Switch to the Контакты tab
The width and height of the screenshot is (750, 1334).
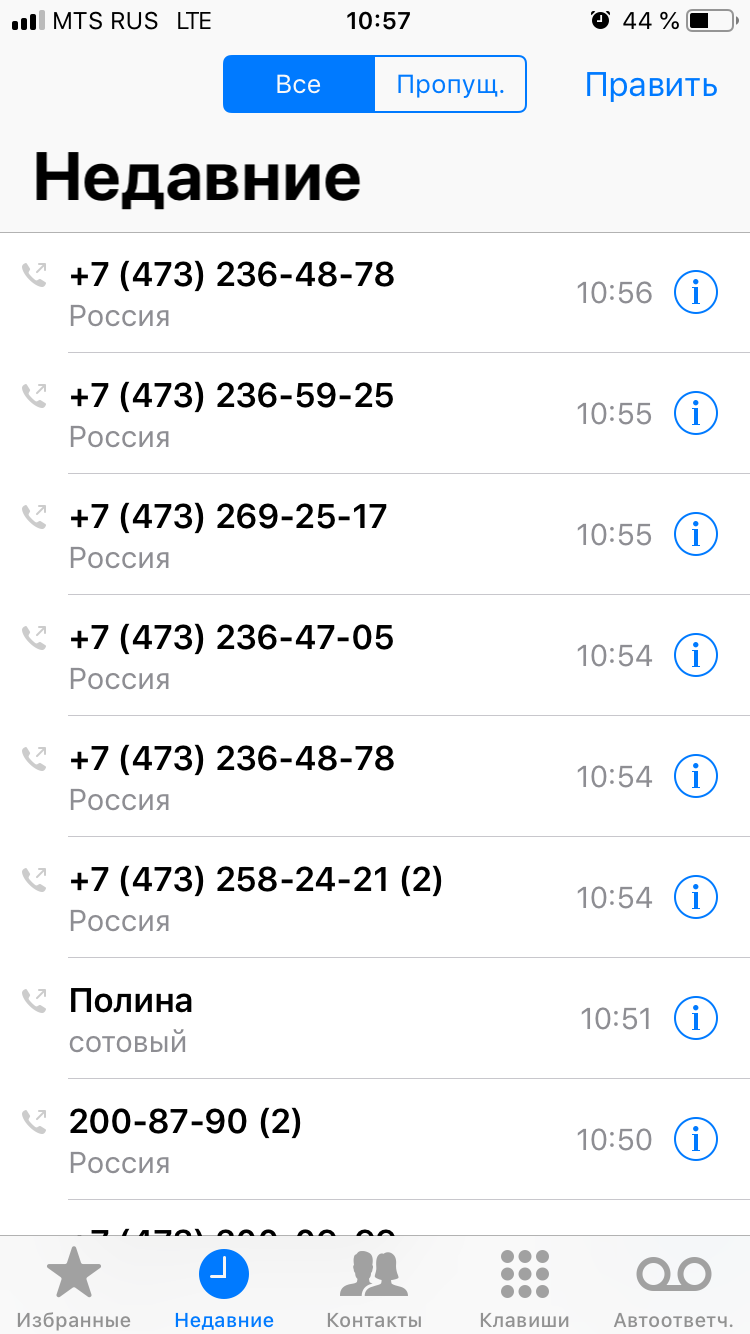(x=374, y=1288)
